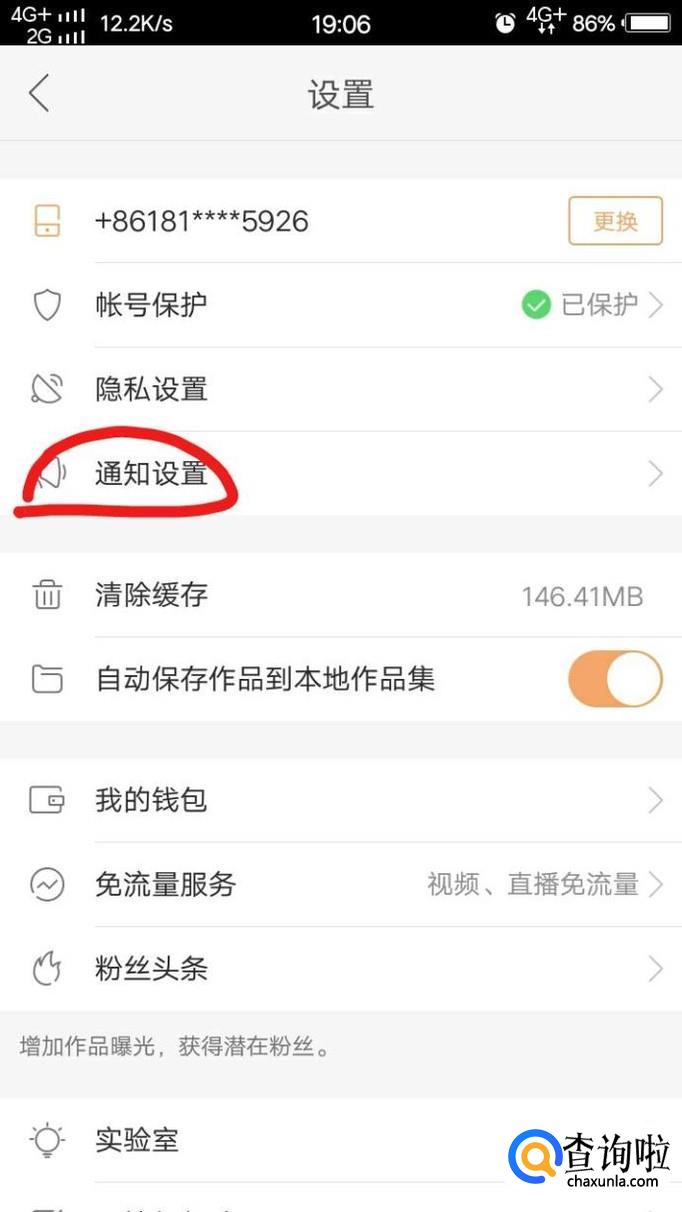Open 免流量服务 settings
The height and width of the screenshot is (1212, 682).
point(340,884)
